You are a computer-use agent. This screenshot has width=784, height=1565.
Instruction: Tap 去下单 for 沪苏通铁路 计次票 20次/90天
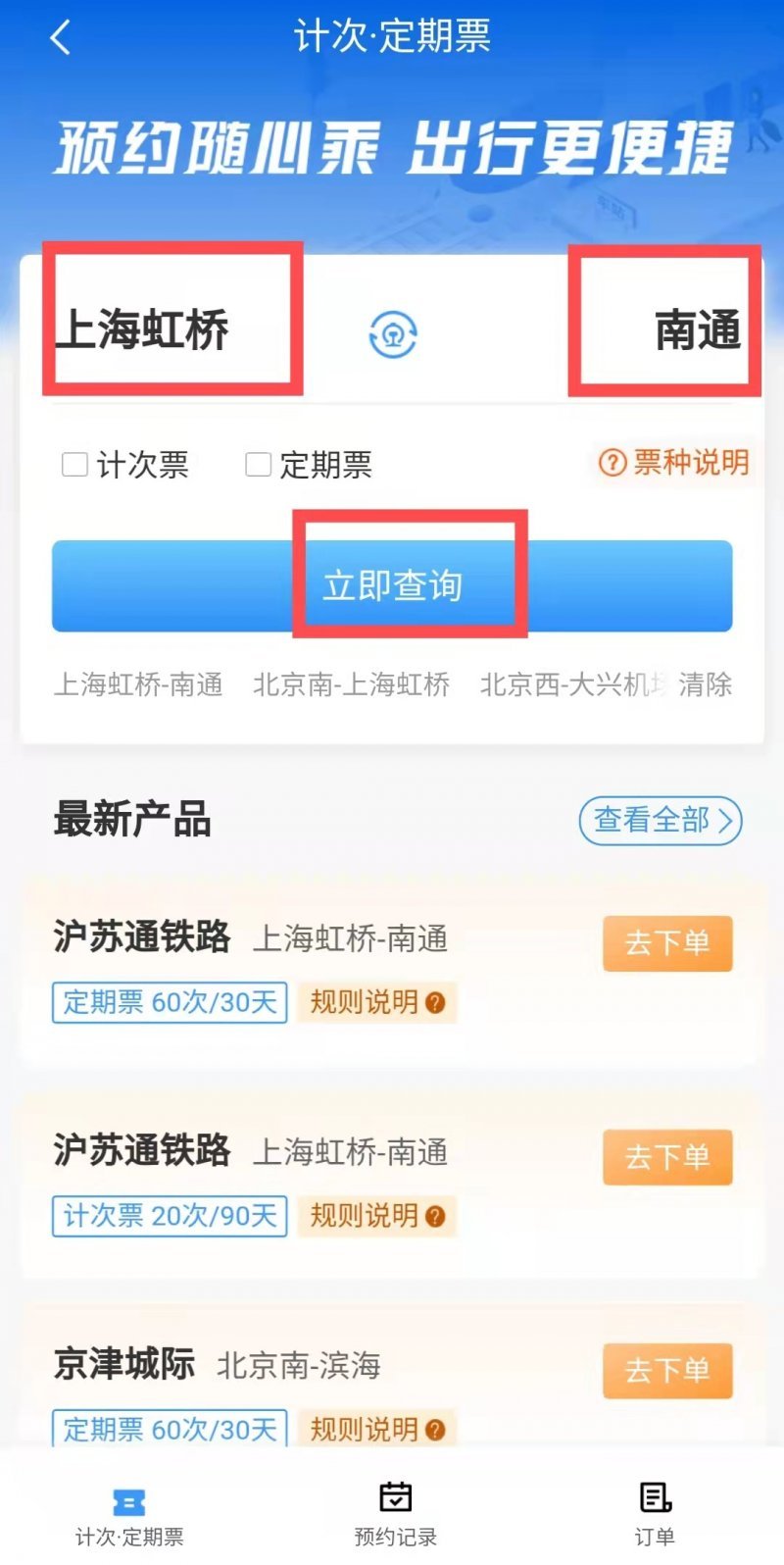667,1157
